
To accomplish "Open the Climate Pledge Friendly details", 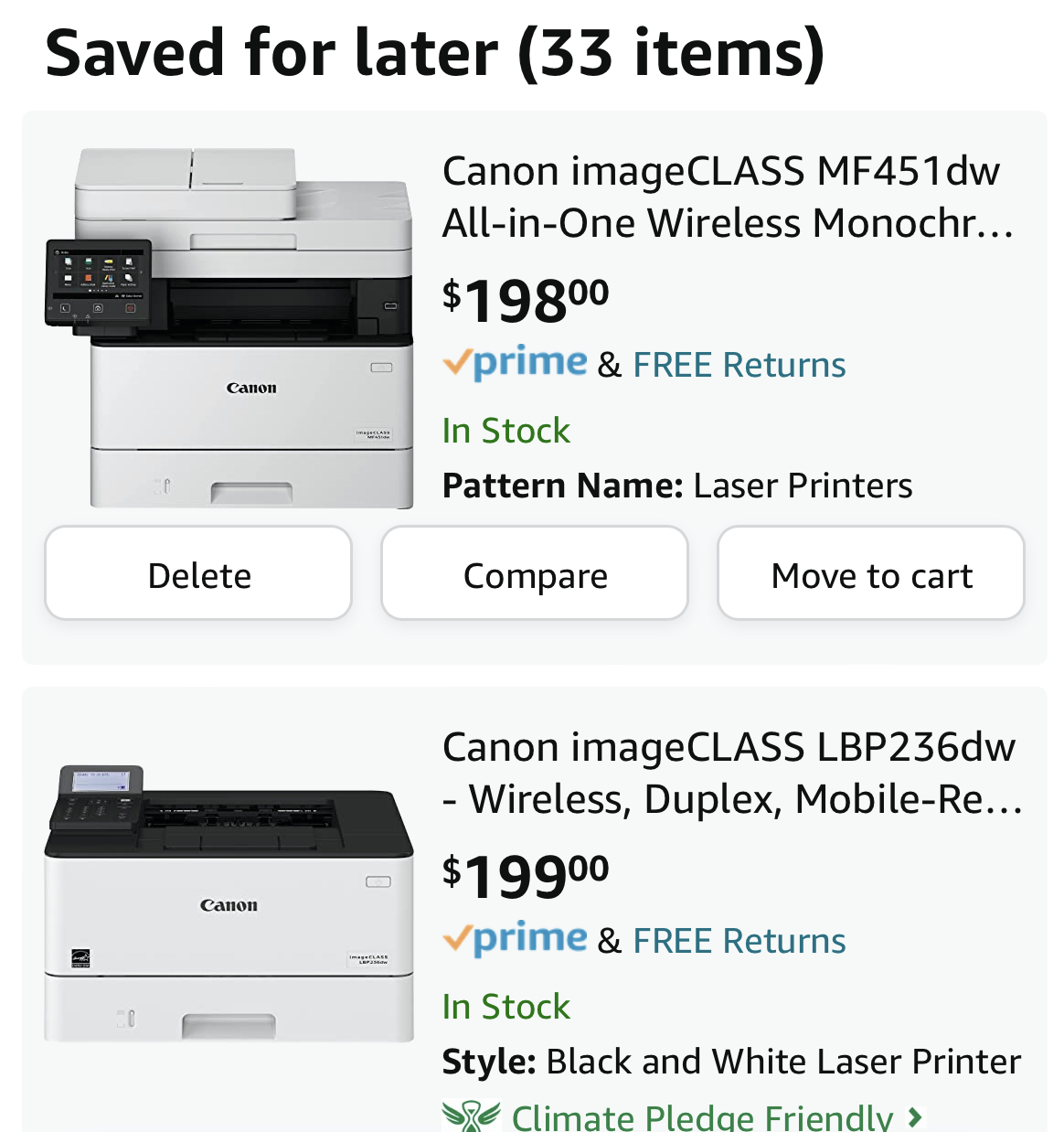I will pos(702,1116).
